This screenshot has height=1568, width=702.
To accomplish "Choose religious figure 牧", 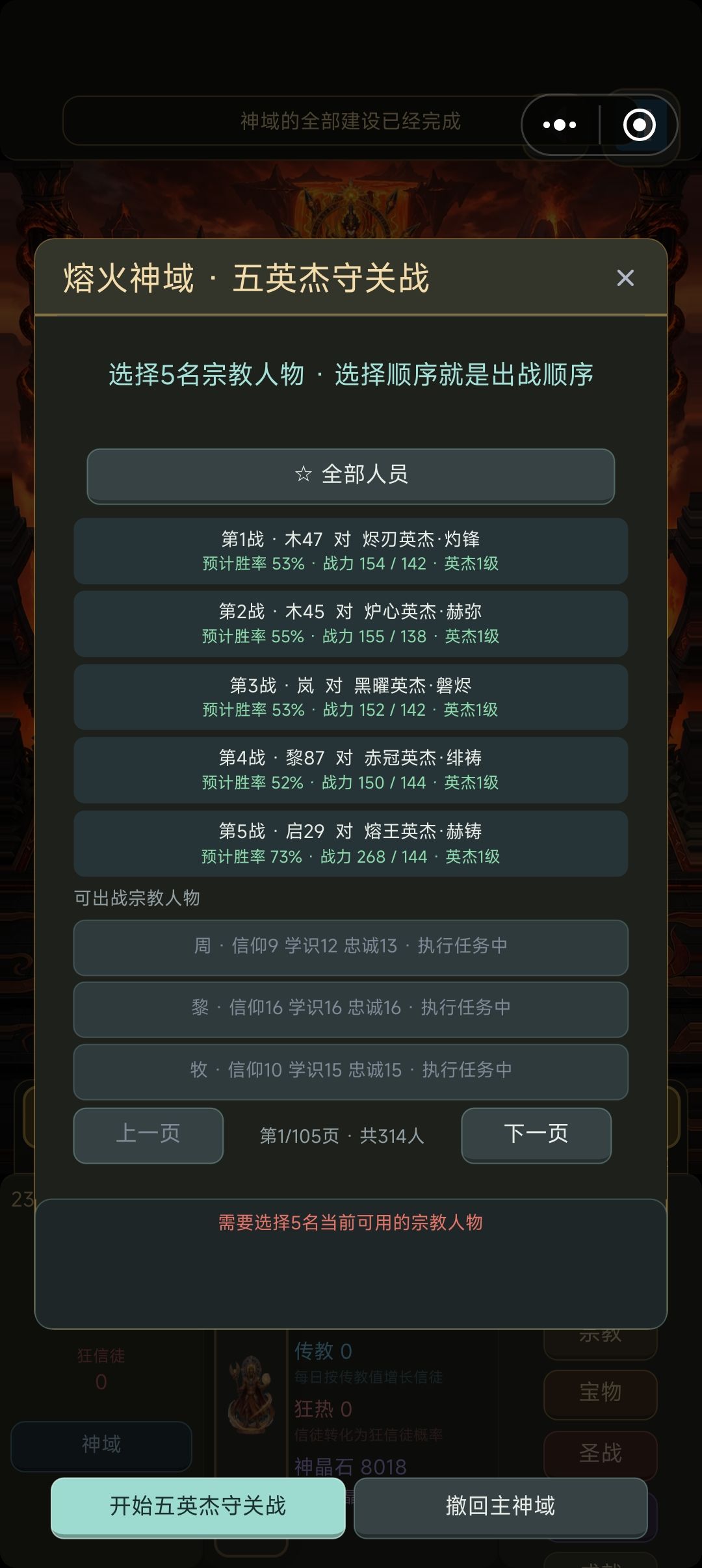I will click(x=351, y=1071).
